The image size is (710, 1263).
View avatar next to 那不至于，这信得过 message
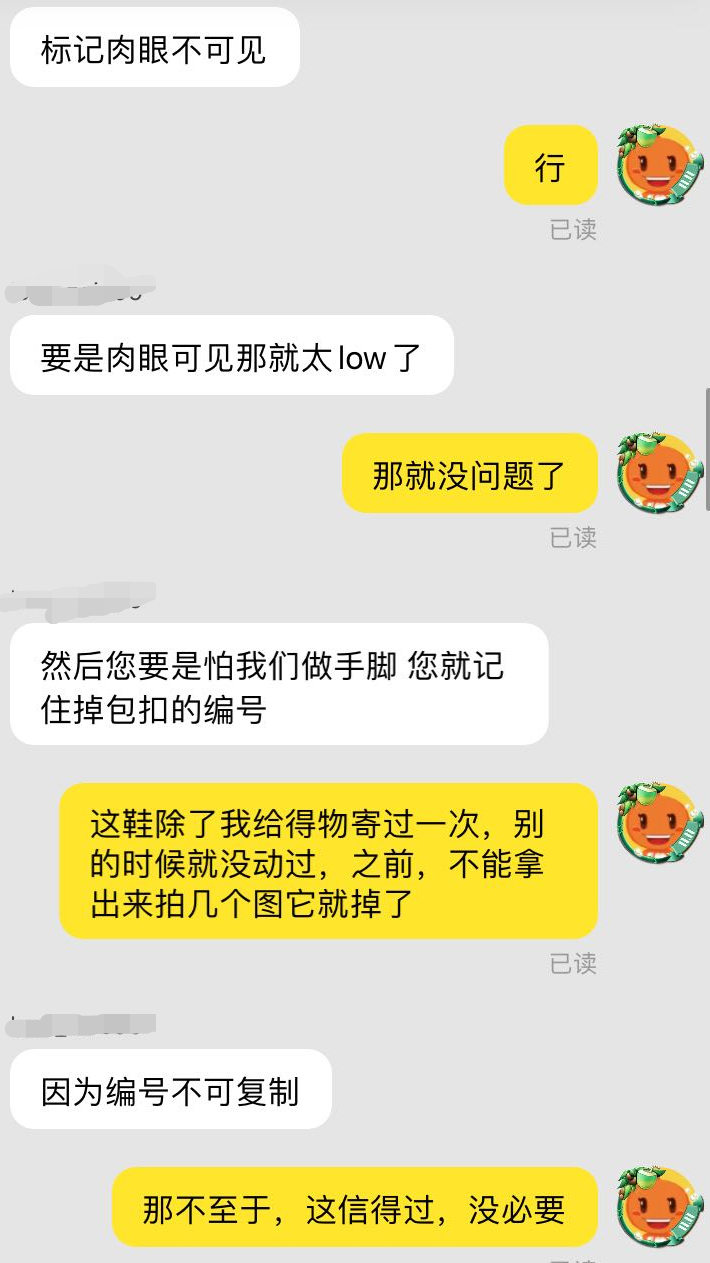[x=657, y=1207]
